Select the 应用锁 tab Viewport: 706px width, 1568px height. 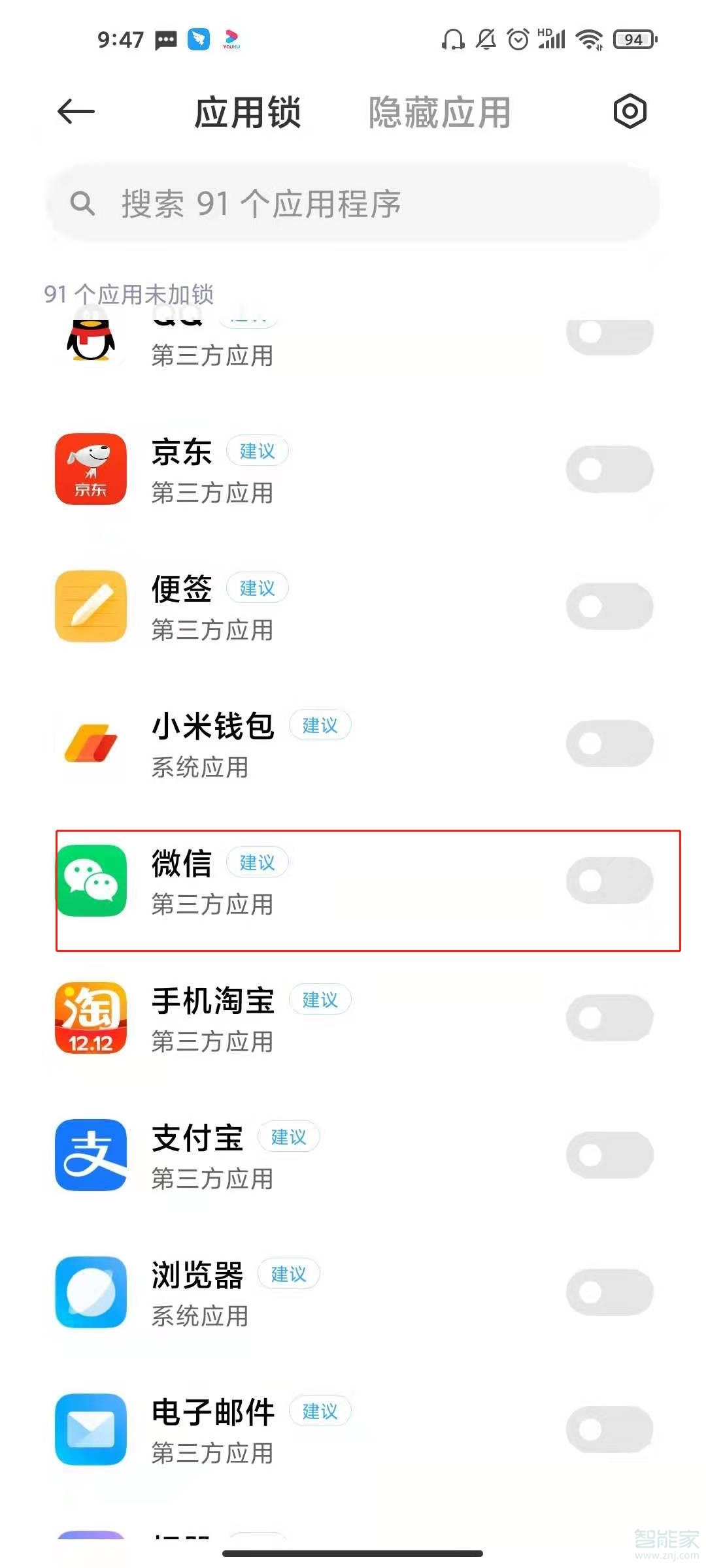tap(248, 111)
